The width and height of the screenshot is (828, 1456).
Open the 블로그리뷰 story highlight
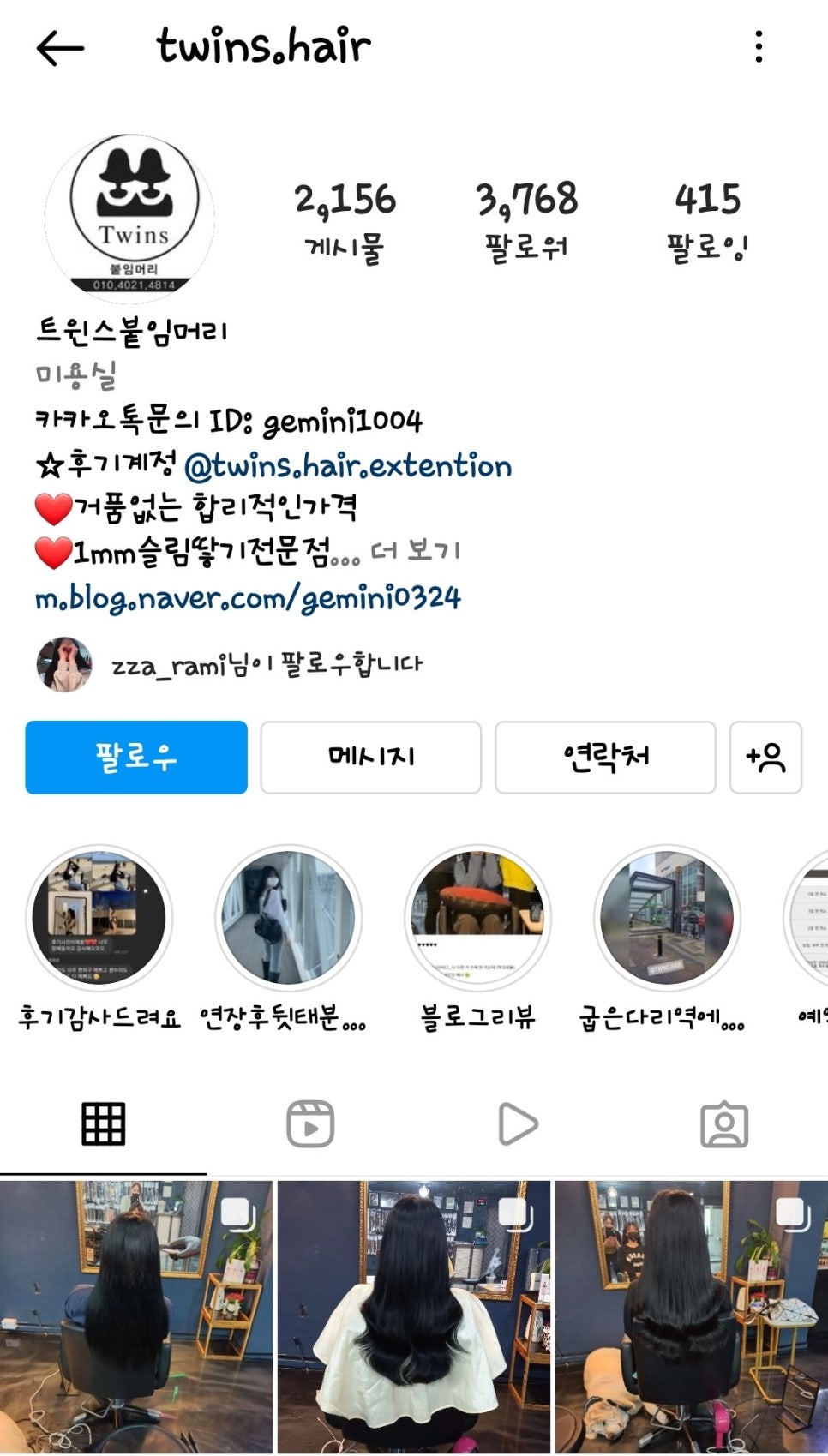477,918
